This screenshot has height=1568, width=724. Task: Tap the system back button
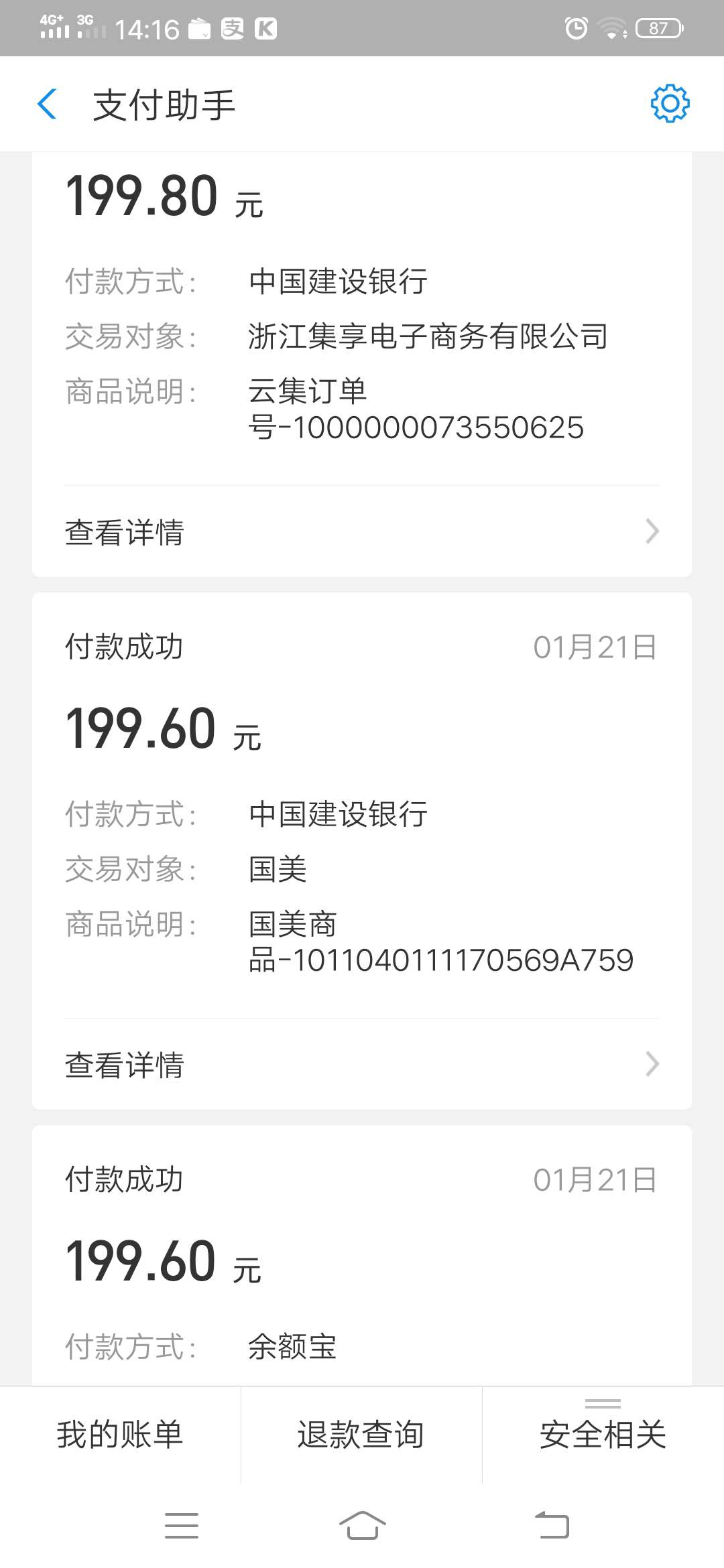click(552, 1526)
